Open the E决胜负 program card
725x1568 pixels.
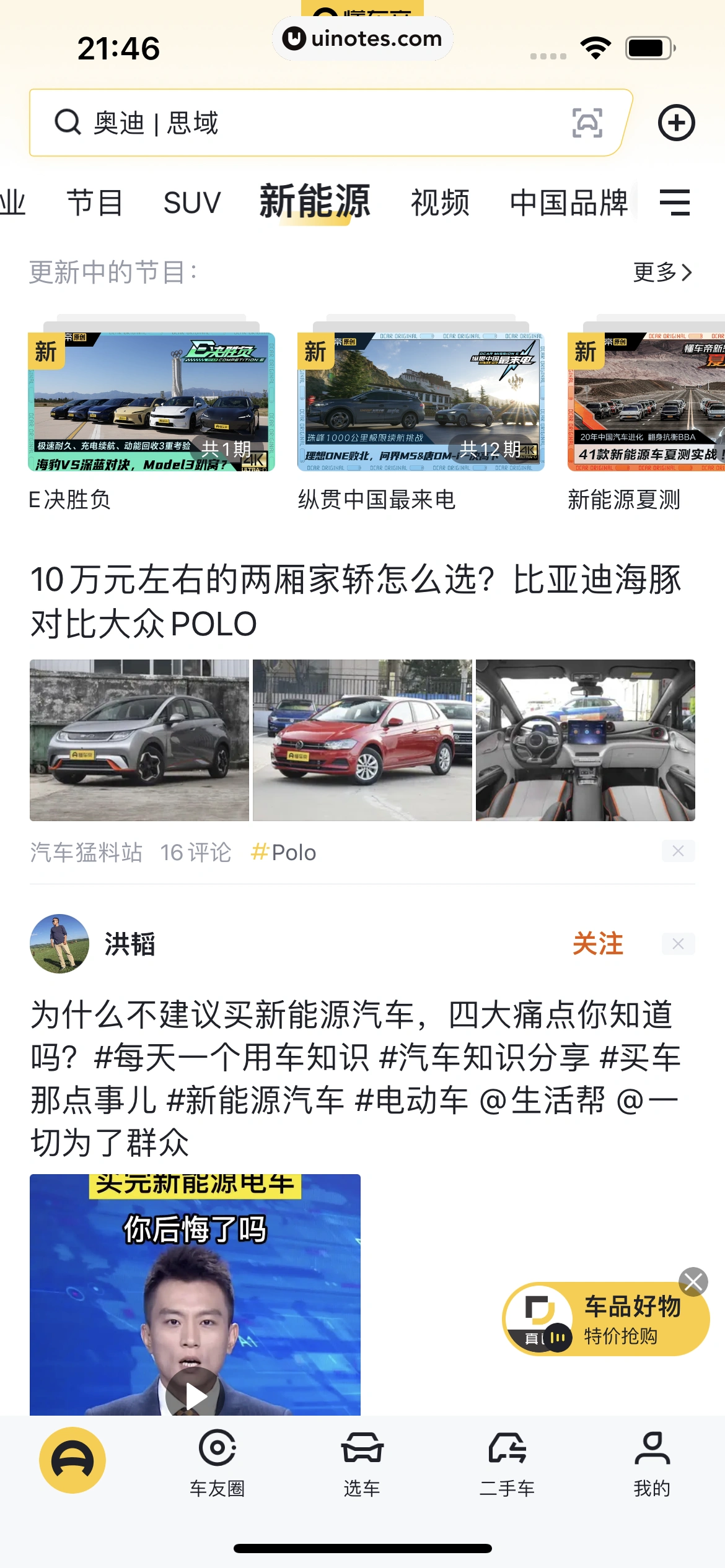coord(151,403)
